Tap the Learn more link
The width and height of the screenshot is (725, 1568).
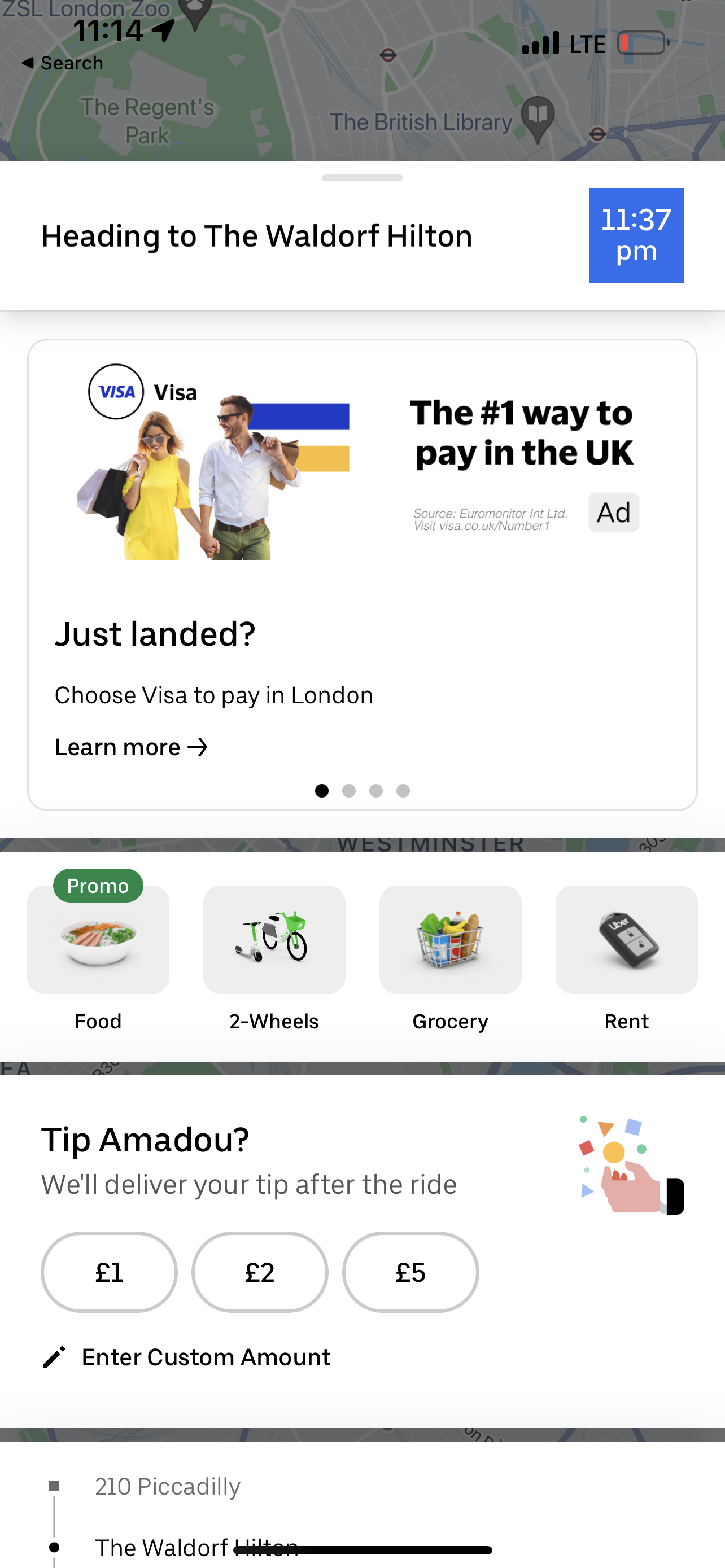pyautogui.click(x=131, y=747)
